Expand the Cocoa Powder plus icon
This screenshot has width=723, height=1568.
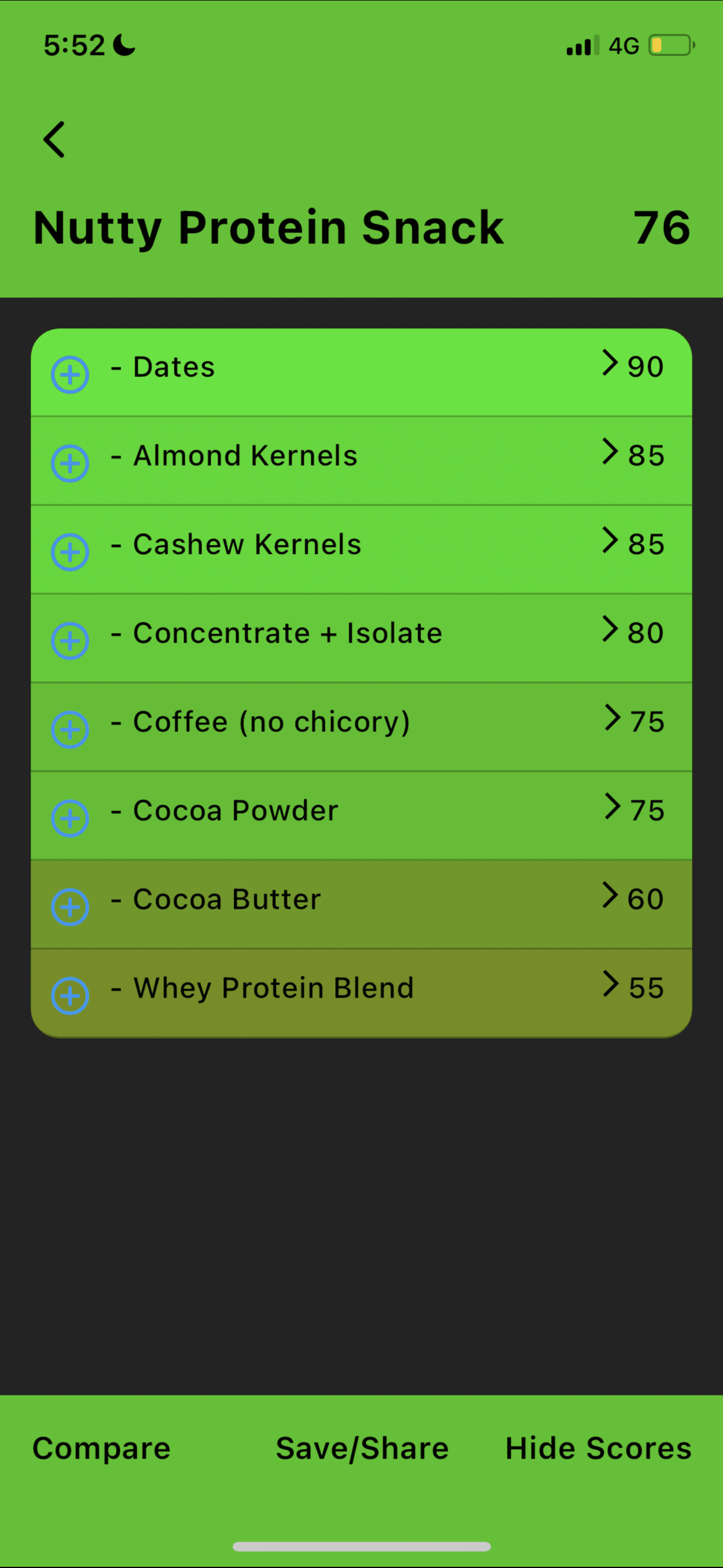(x=70, y=818)
